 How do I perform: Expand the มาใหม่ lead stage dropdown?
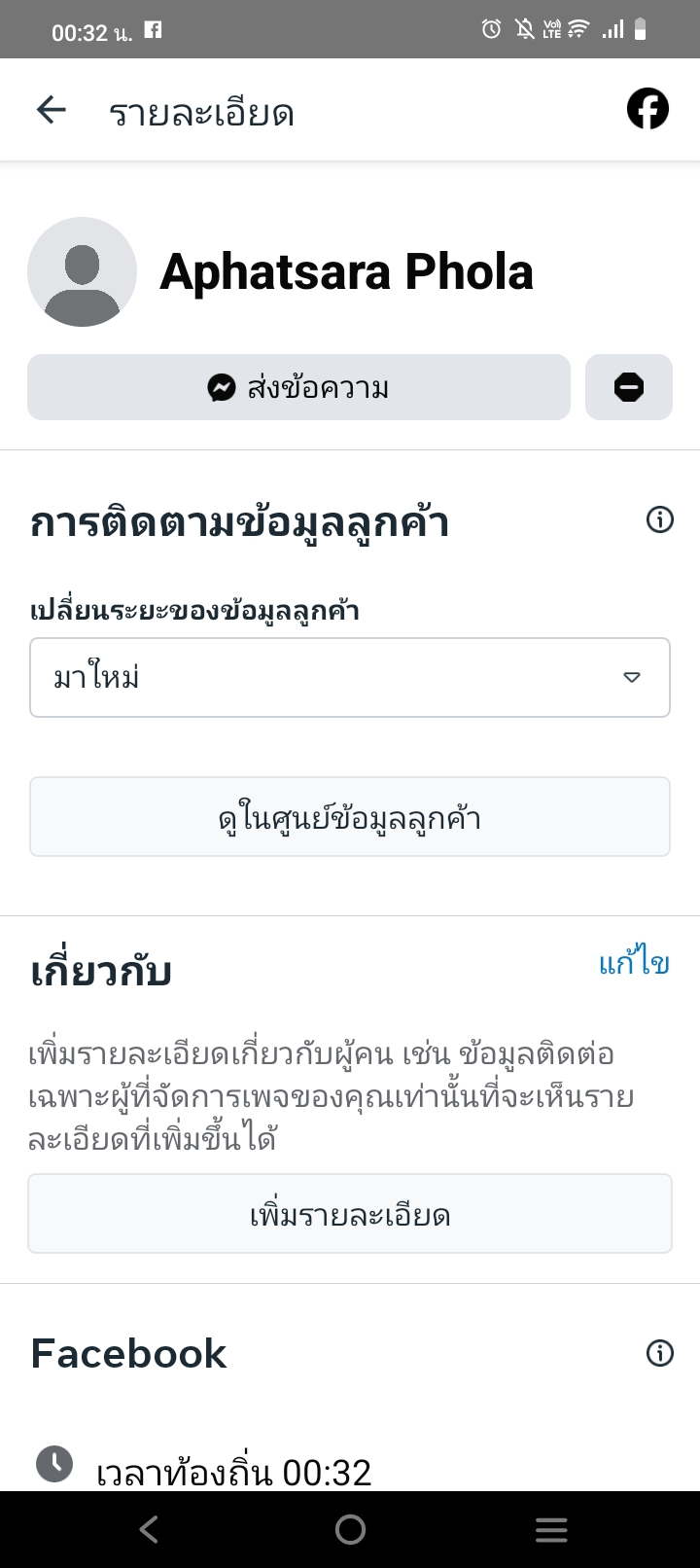[350, 677]
